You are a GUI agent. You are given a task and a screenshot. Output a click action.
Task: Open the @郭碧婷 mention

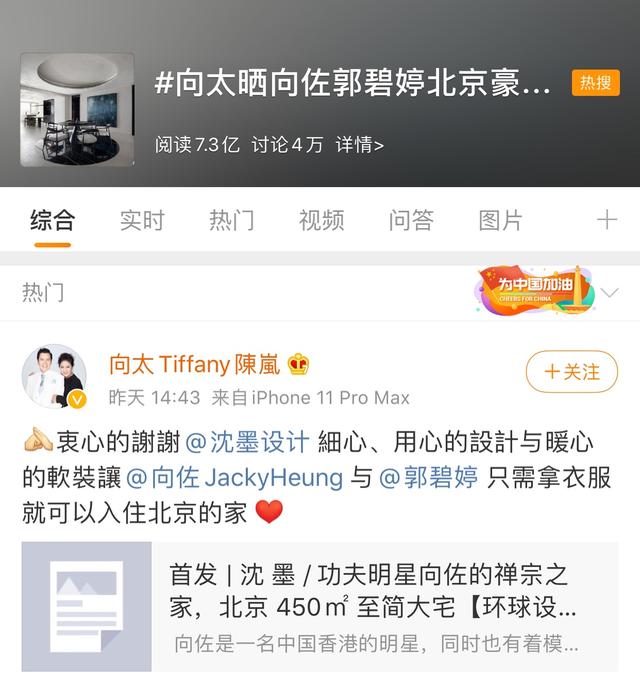(x=430, y=477)
